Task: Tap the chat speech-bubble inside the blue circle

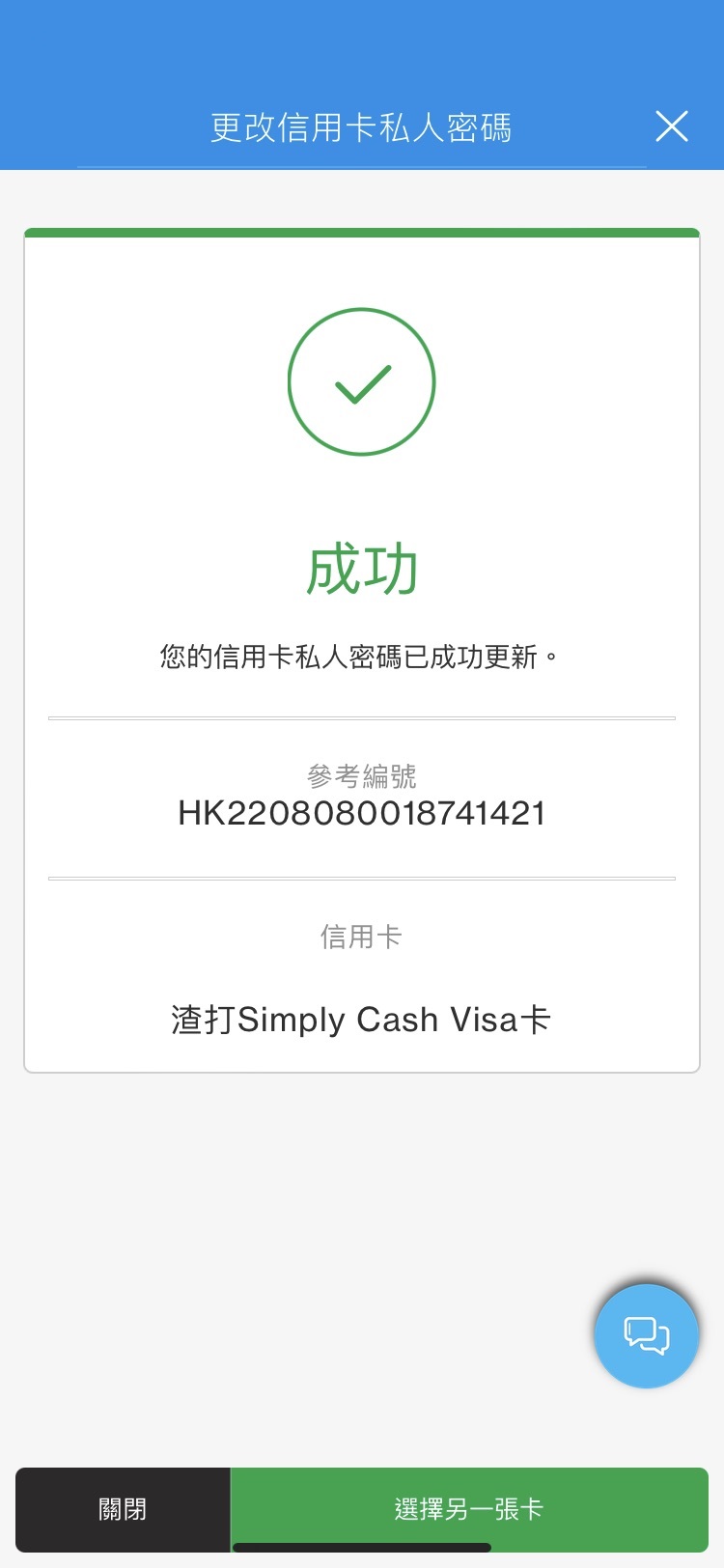Action: point(646,1333)
